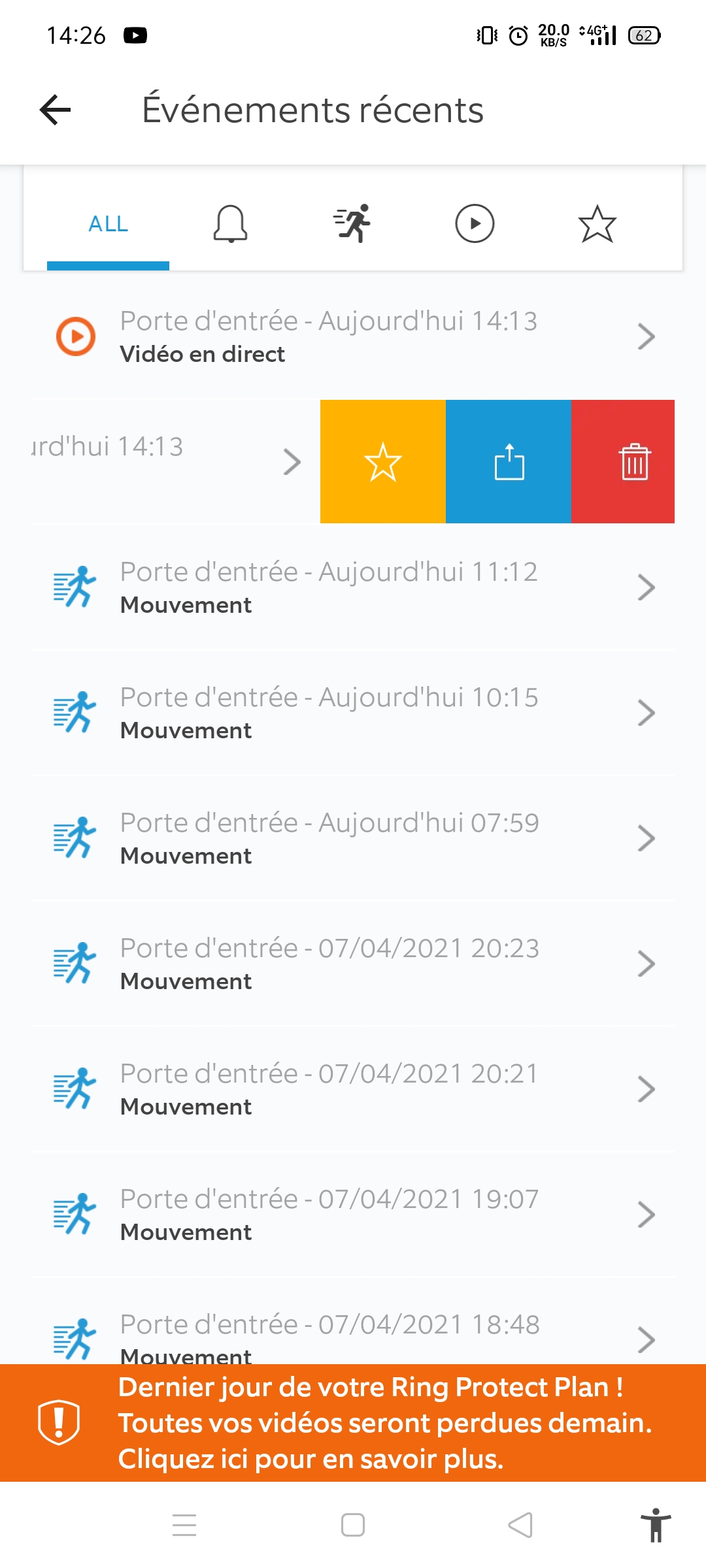This screenshot has height=1568, width=706.
Task: Select the ALL events tab
Action: tap(109, 224)
